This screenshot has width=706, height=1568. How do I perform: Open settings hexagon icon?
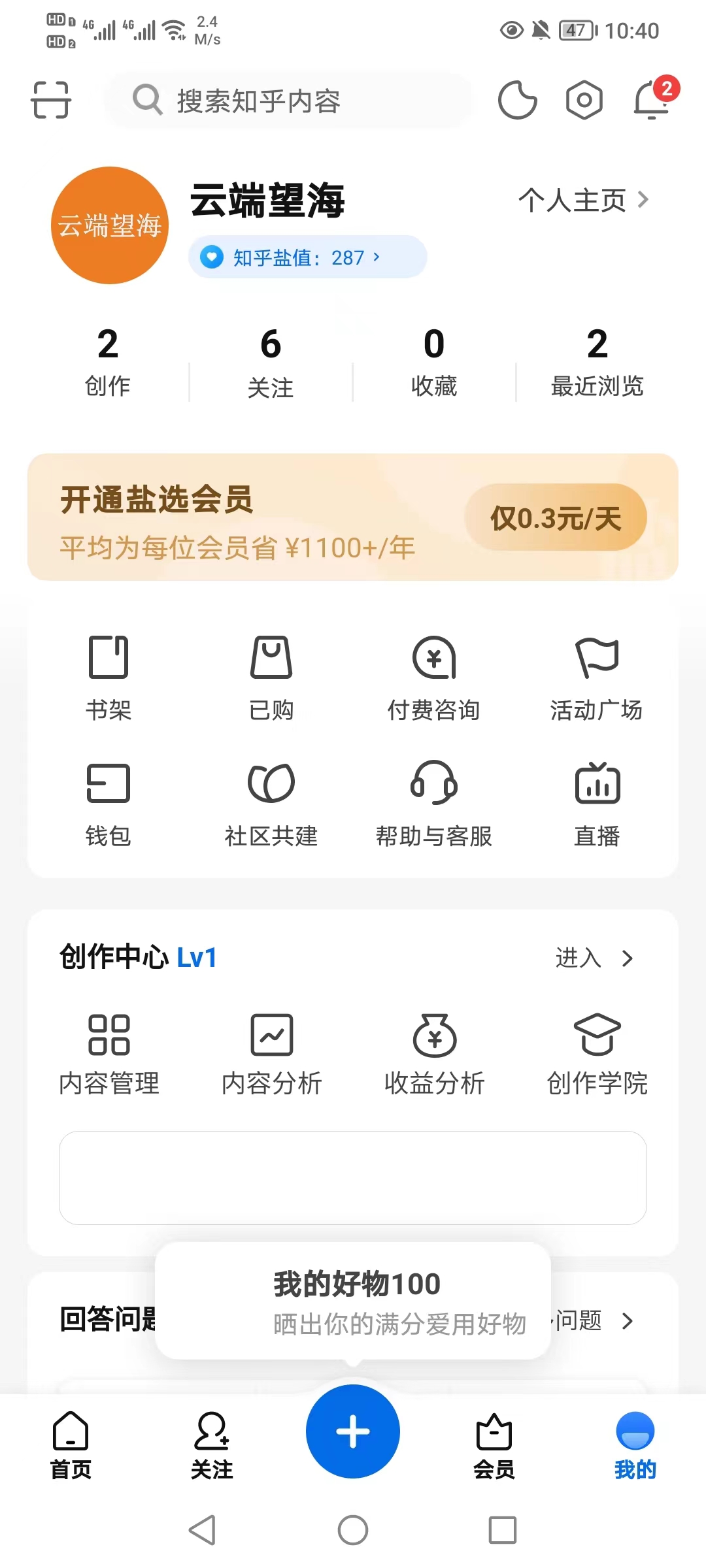click(584, 100)
